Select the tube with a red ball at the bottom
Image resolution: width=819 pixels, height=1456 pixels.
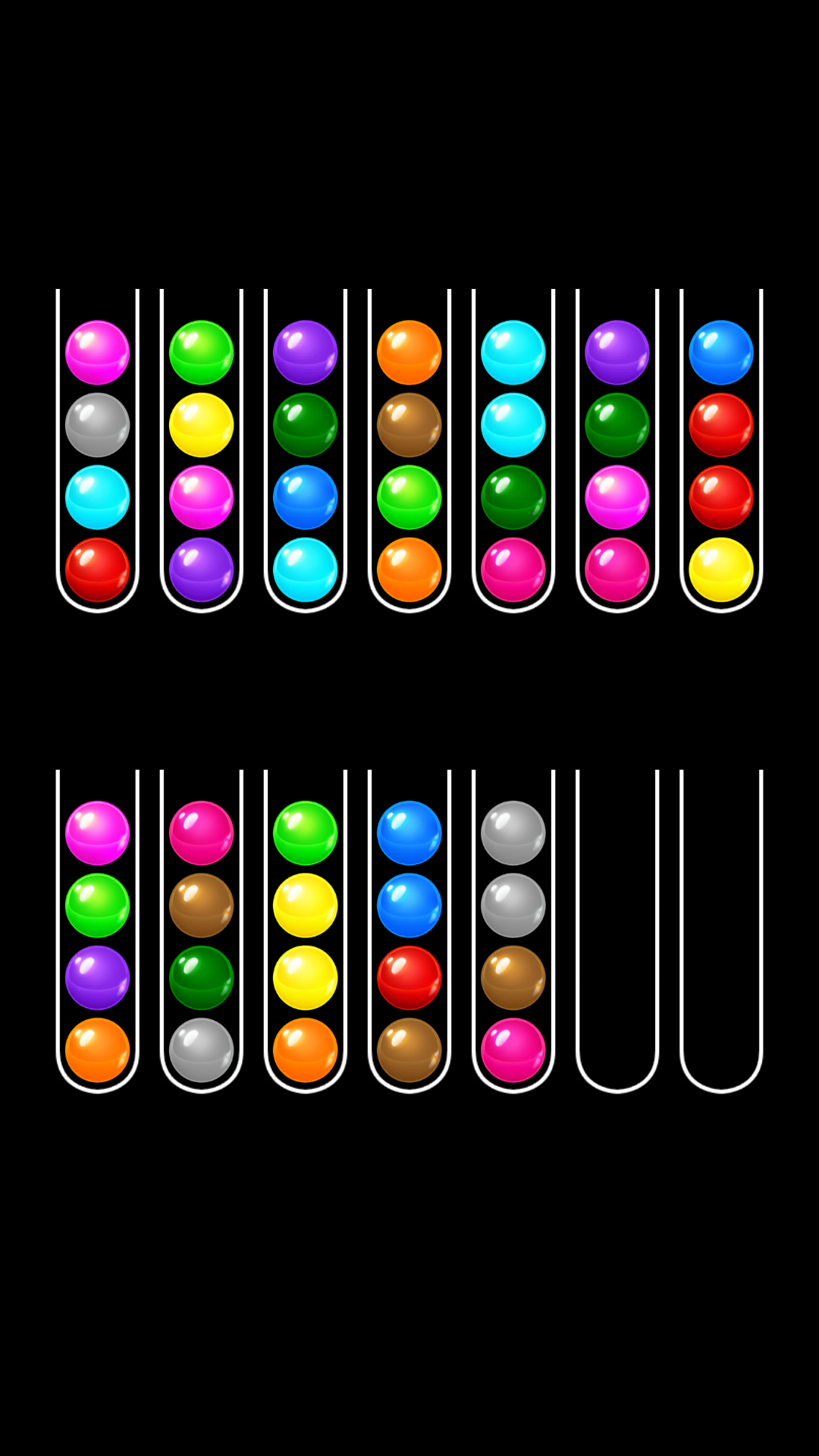click(98, 455)
